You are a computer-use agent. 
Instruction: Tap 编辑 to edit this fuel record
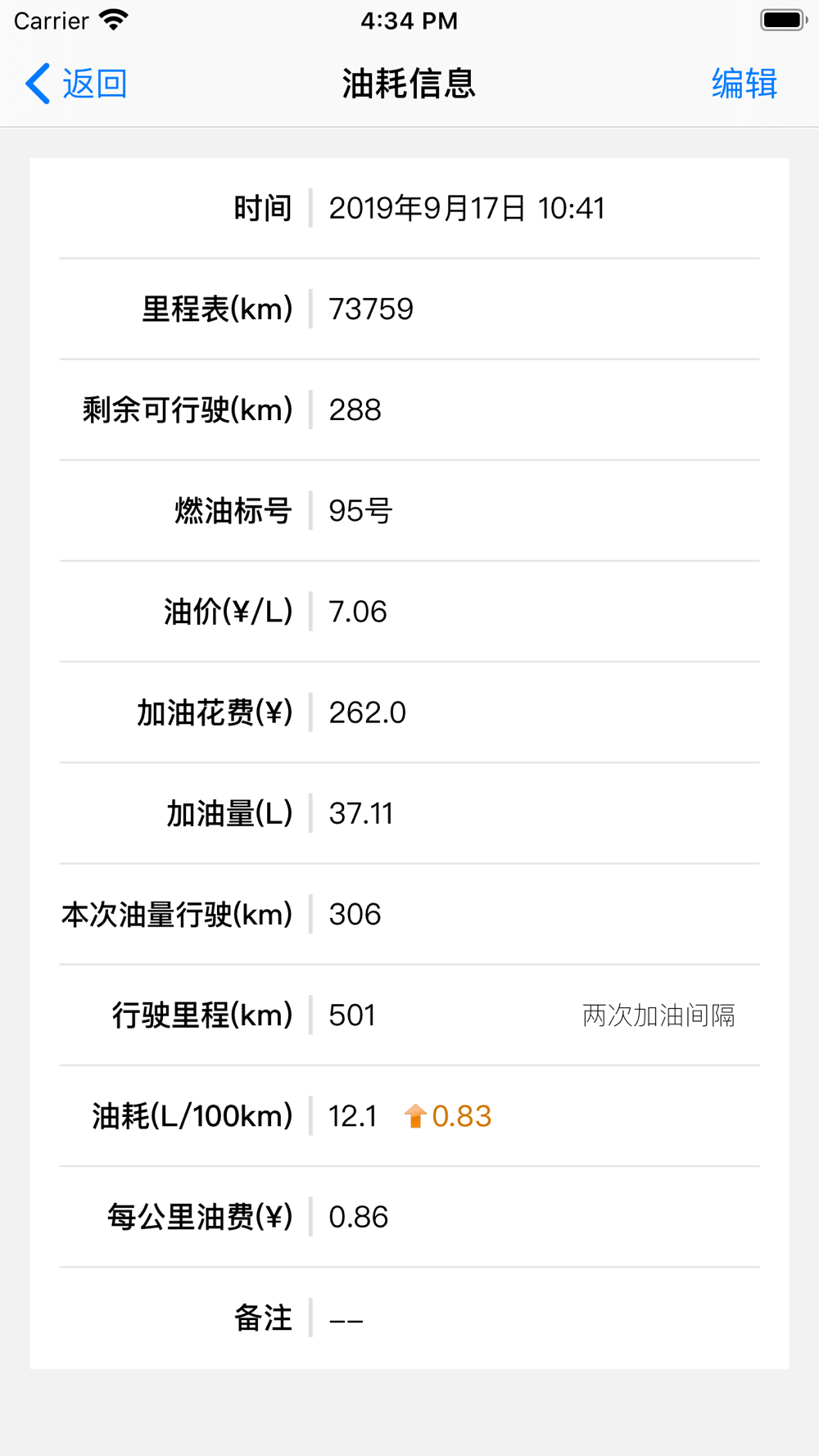pyautogui.click(x=744, y=84)
